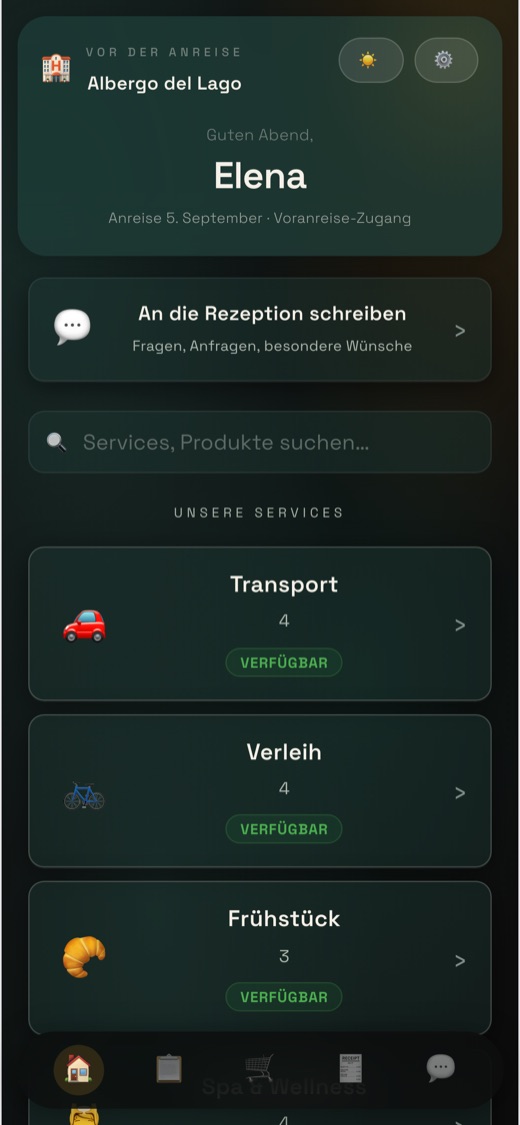Switch to the clipboard tab

point(169,1069)
